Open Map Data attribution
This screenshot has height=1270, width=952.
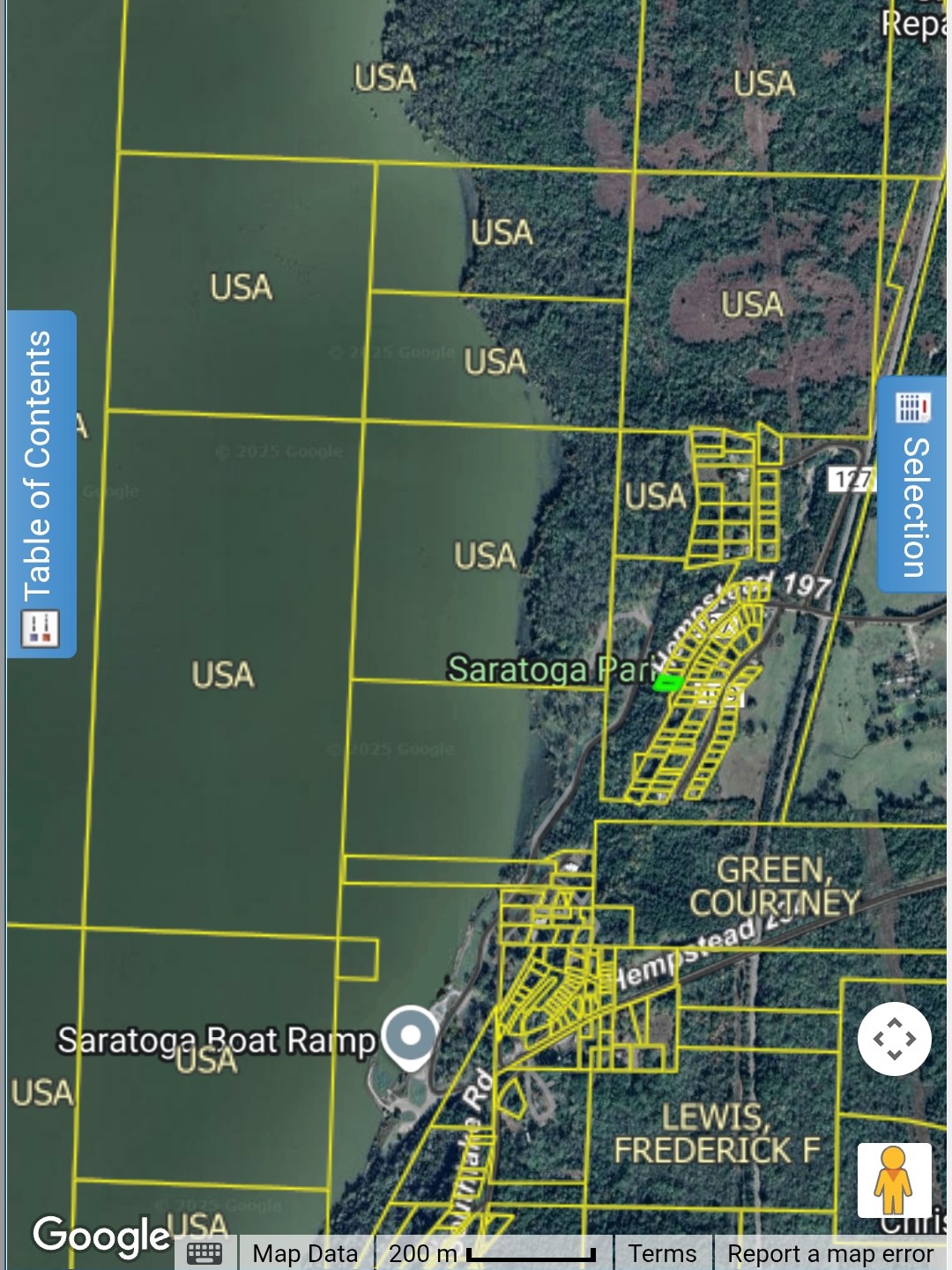(305, 1253)
